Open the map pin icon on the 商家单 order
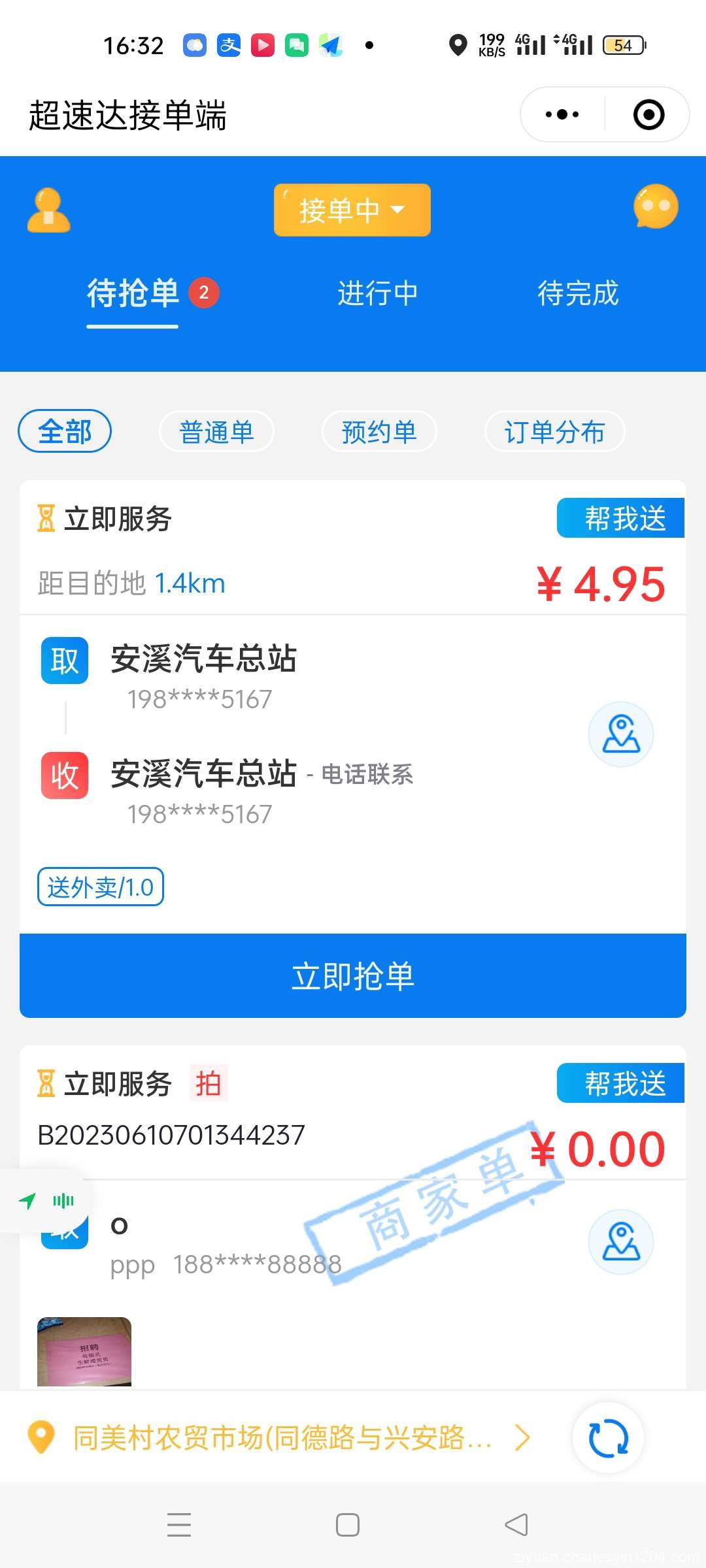Image resolution: width=706 pixels, height=1568 pixels. pyautogui.click(x=620, y=1243)
